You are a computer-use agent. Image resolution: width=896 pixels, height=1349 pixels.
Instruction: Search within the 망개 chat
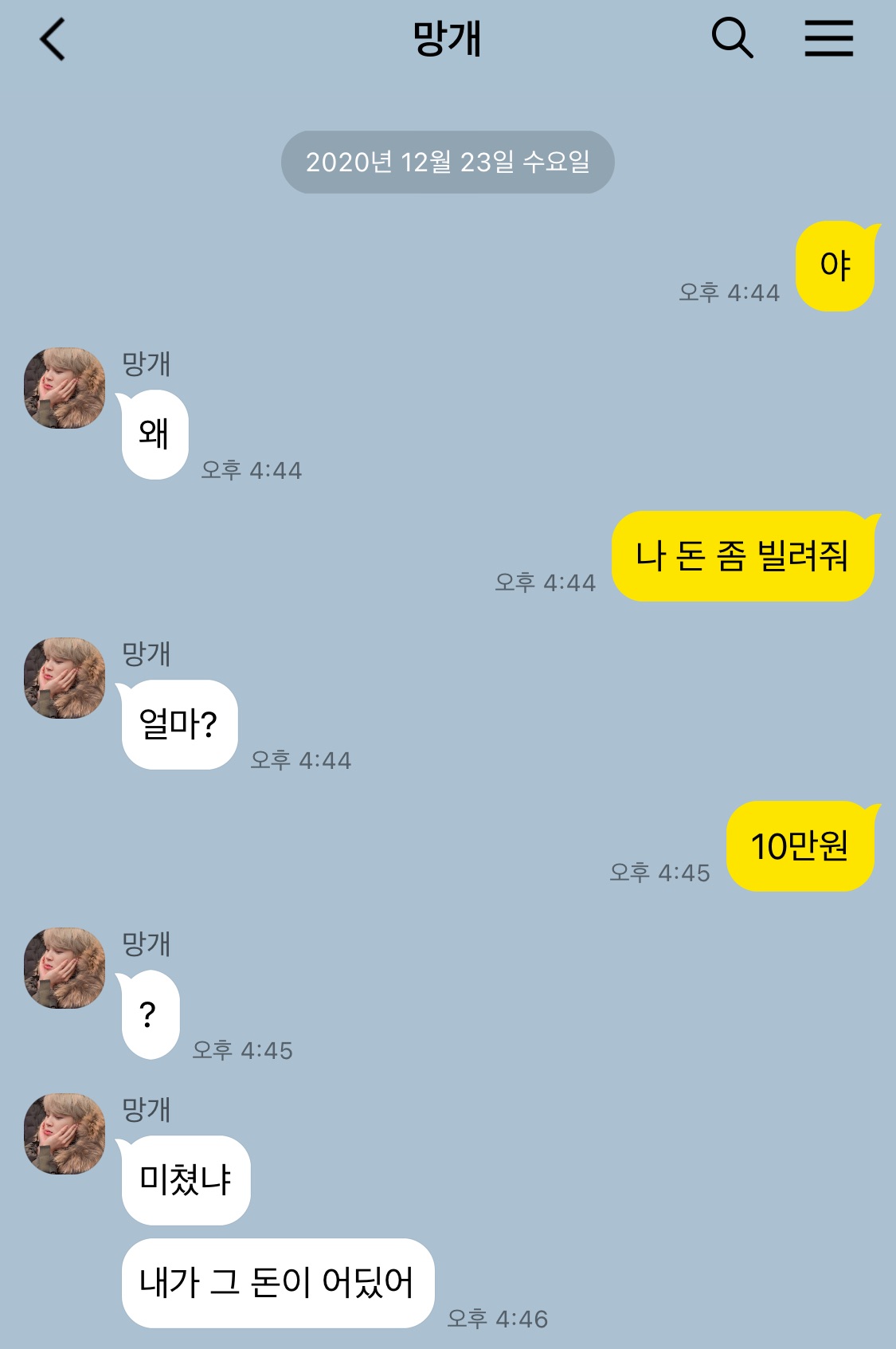coord(731,39)
